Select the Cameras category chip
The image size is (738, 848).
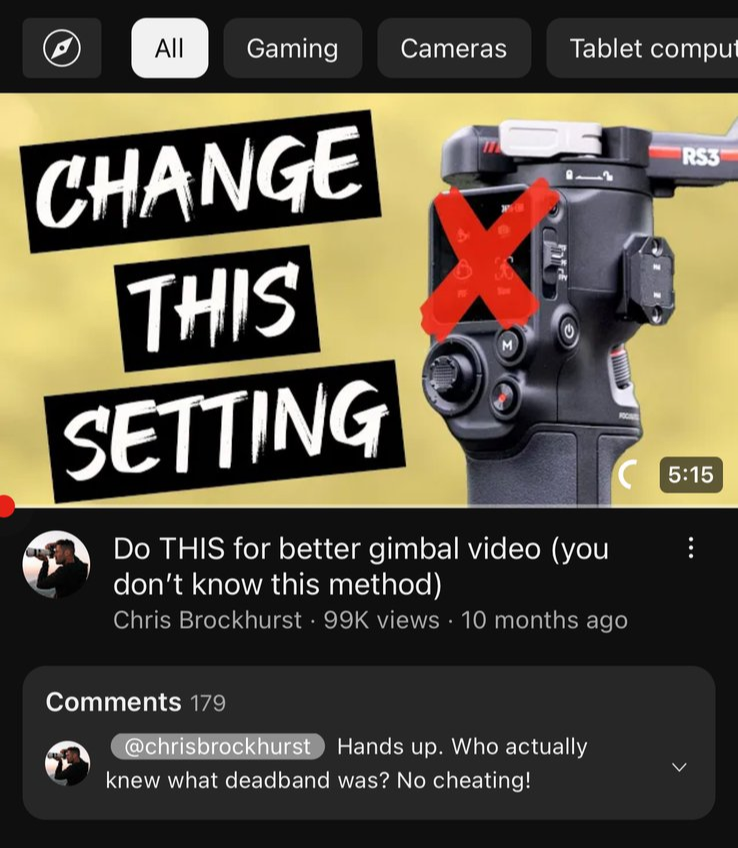pyautogui.click(x=453, y=48)
